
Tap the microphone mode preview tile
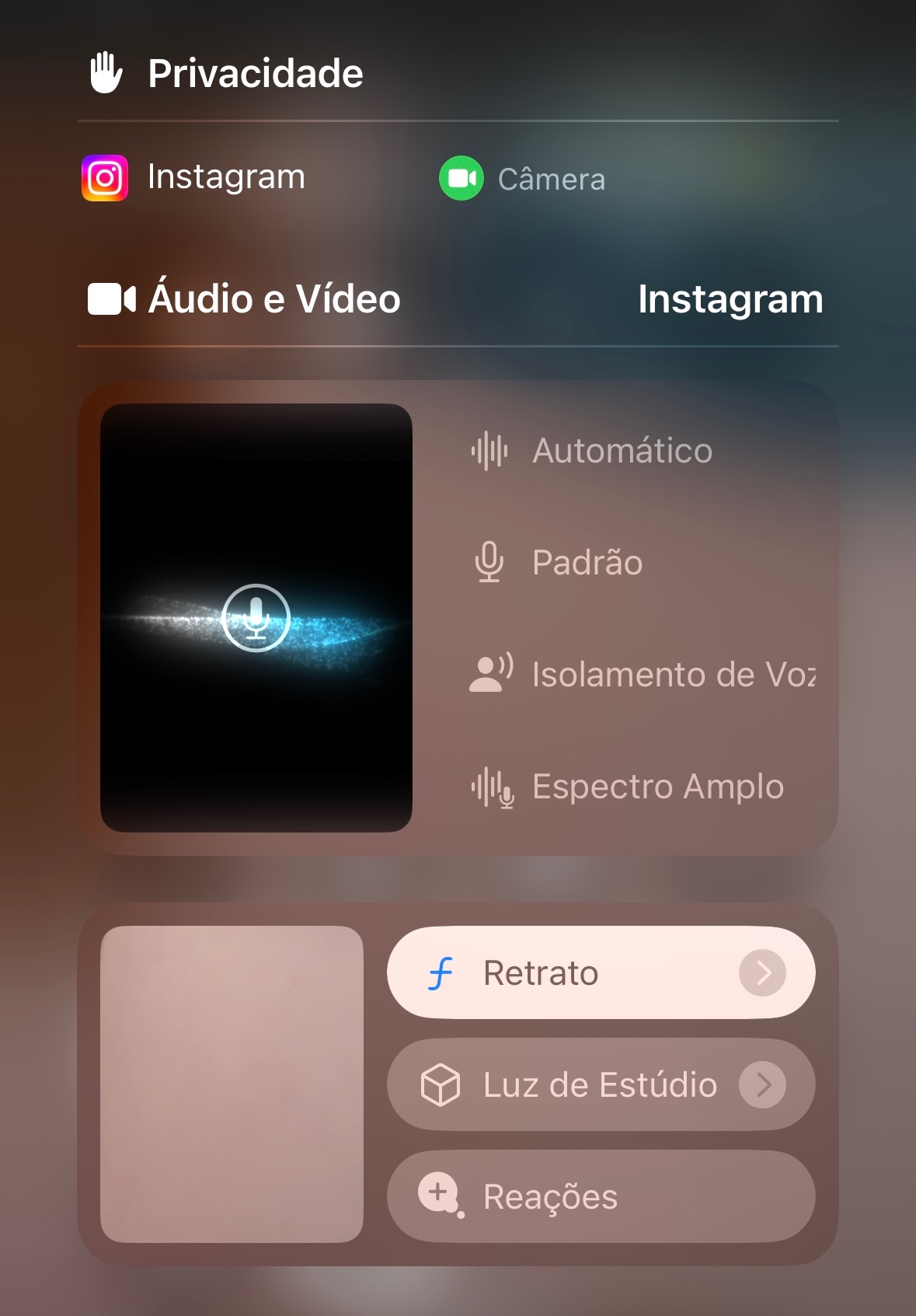(x=256, y=618)
